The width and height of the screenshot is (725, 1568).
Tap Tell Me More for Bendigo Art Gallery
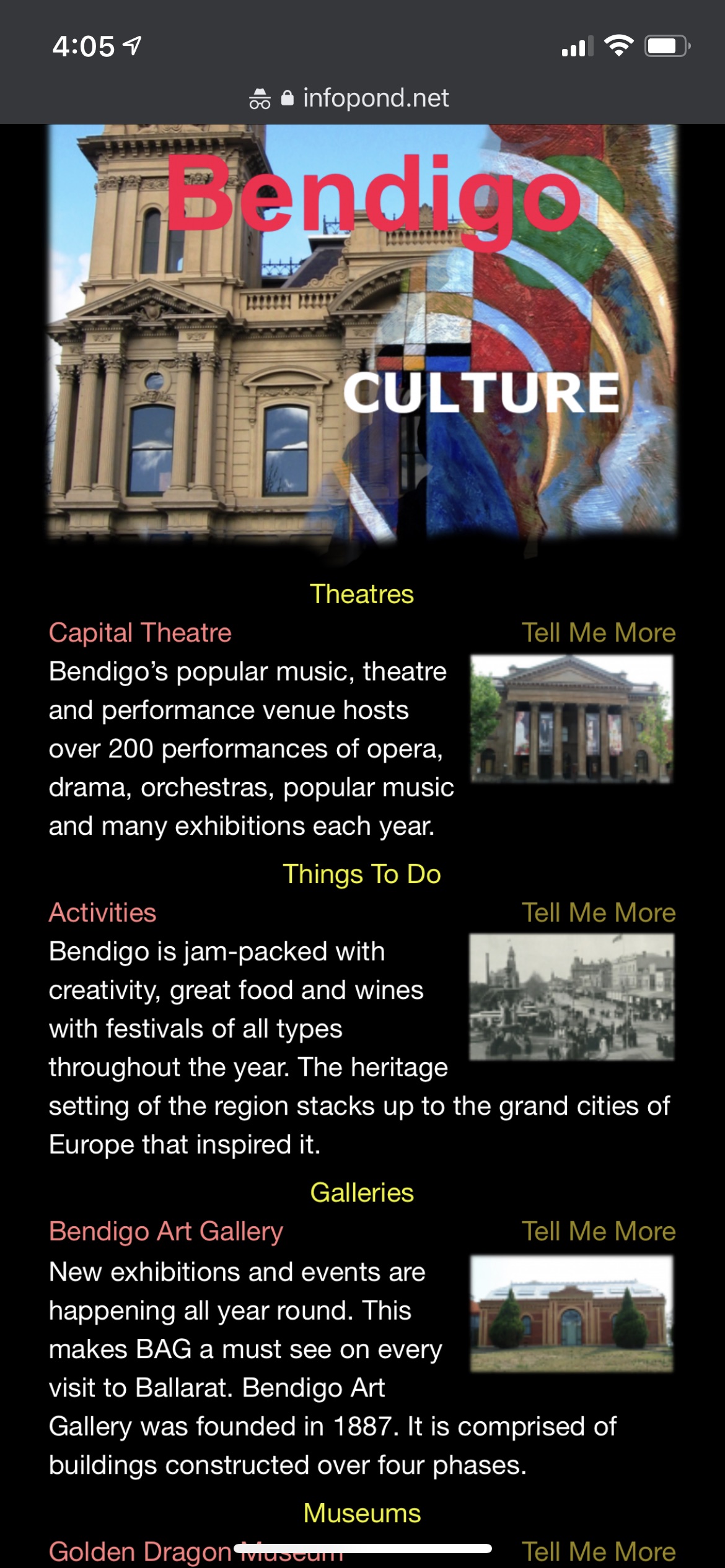[599, 1232]
